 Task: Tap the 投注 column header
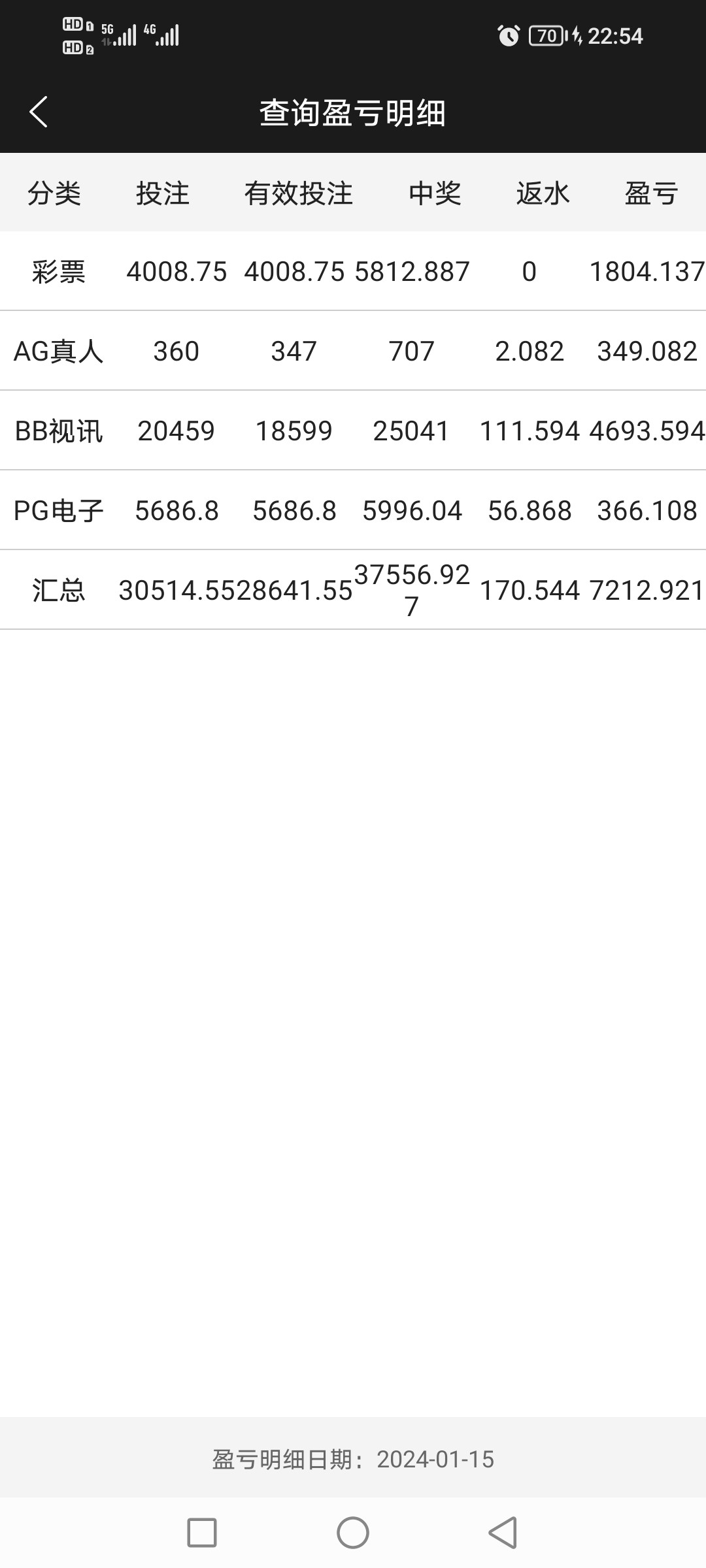point(163,193)
